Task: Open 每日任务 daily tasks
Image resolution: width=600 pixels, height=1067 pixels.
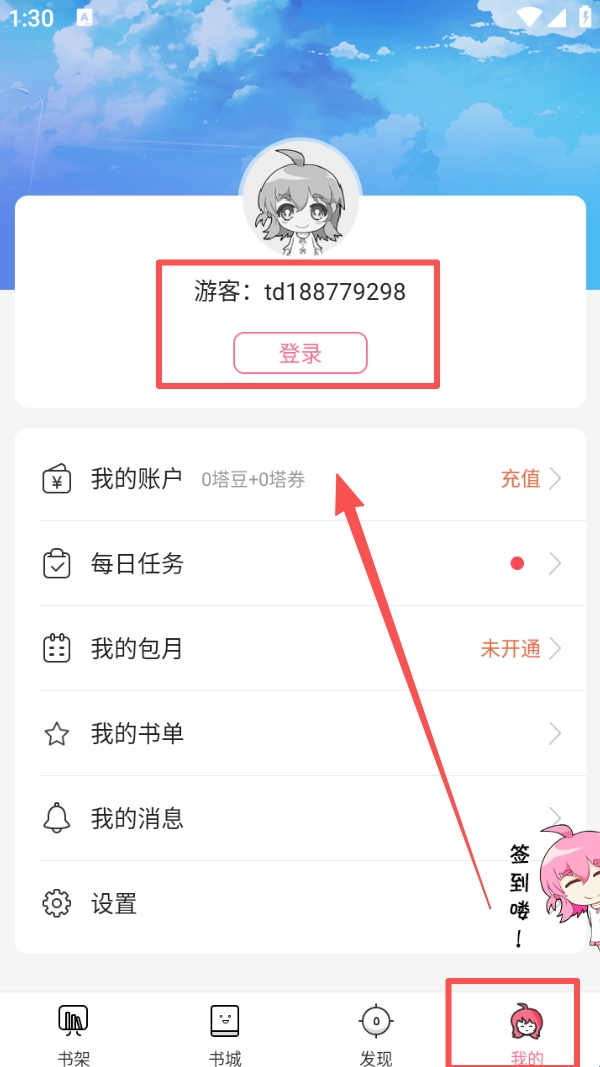Action: [137, 564]
